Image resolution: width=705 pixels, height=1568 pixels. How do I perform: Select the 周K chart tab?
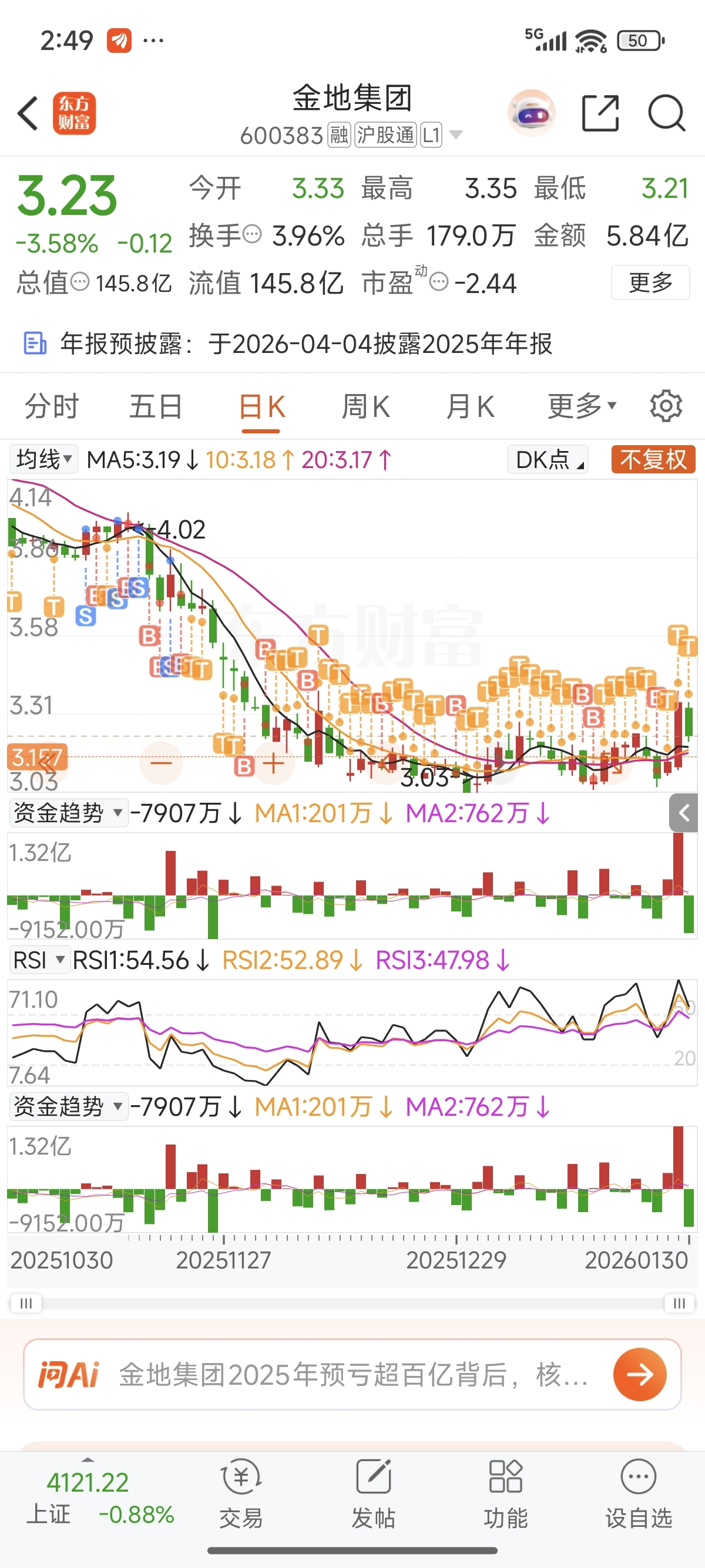(365, 406)
